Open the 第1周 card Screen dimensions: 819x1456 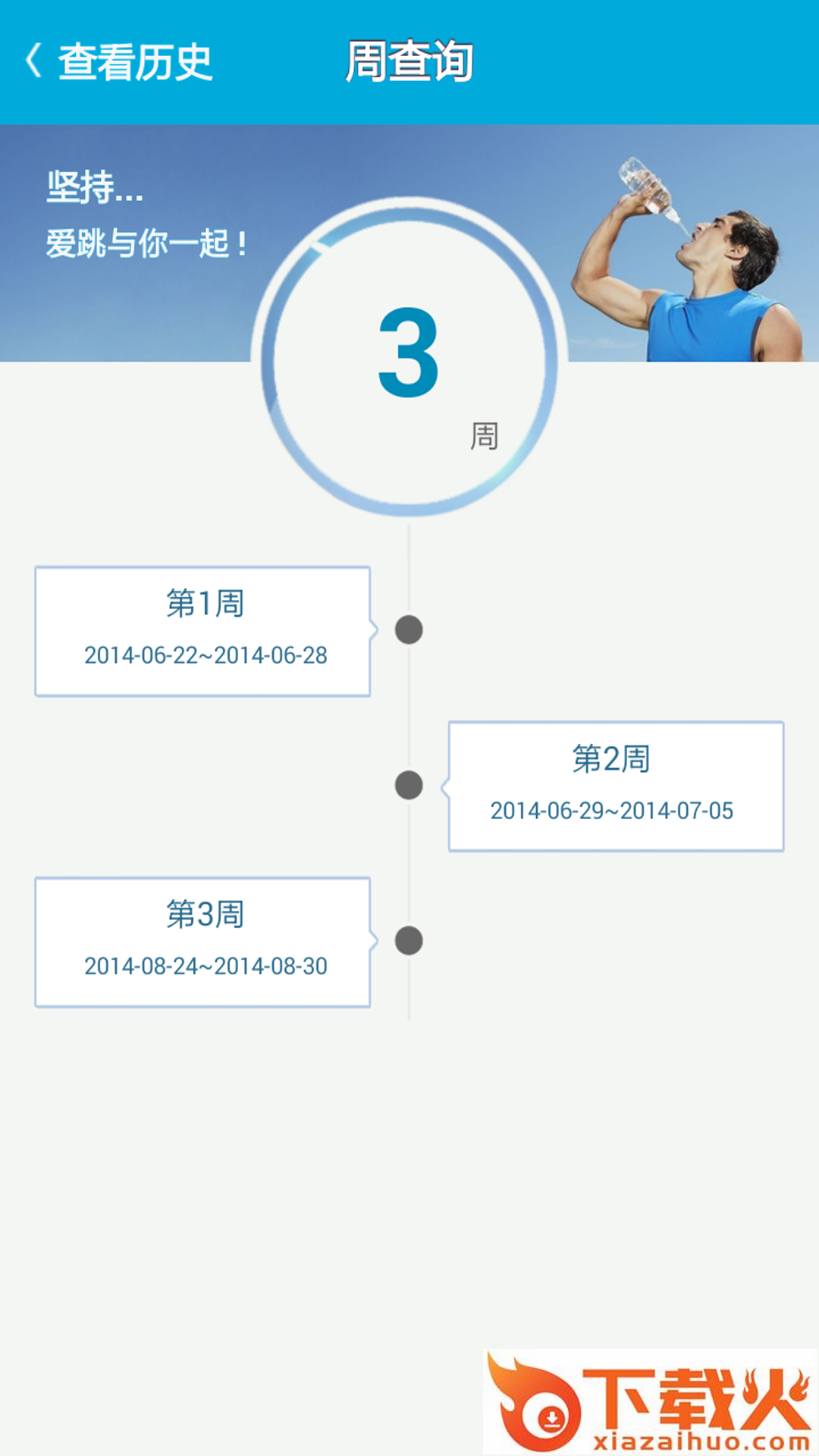coord(202,631)
